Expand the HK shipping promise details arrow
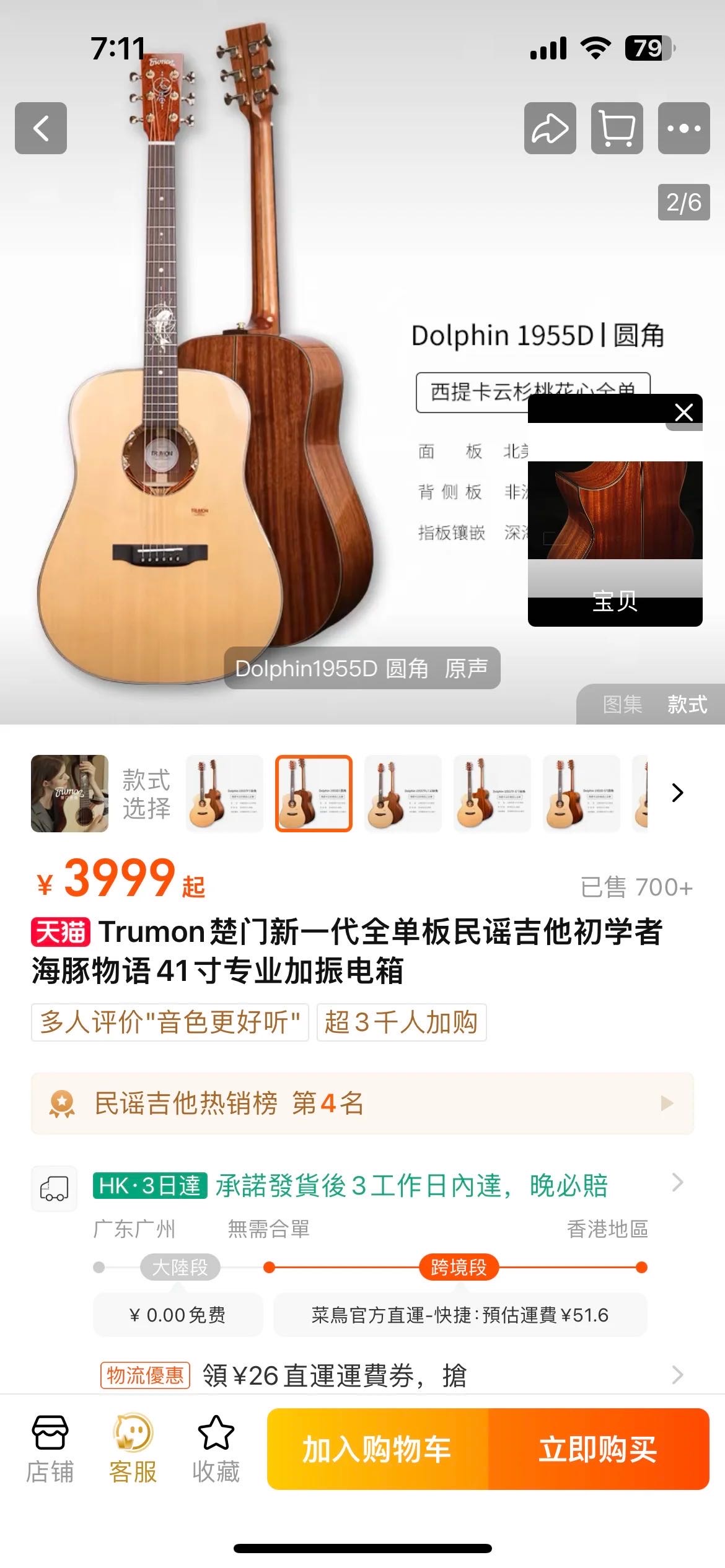The image size is (725, 1568). click(677, 1187)
